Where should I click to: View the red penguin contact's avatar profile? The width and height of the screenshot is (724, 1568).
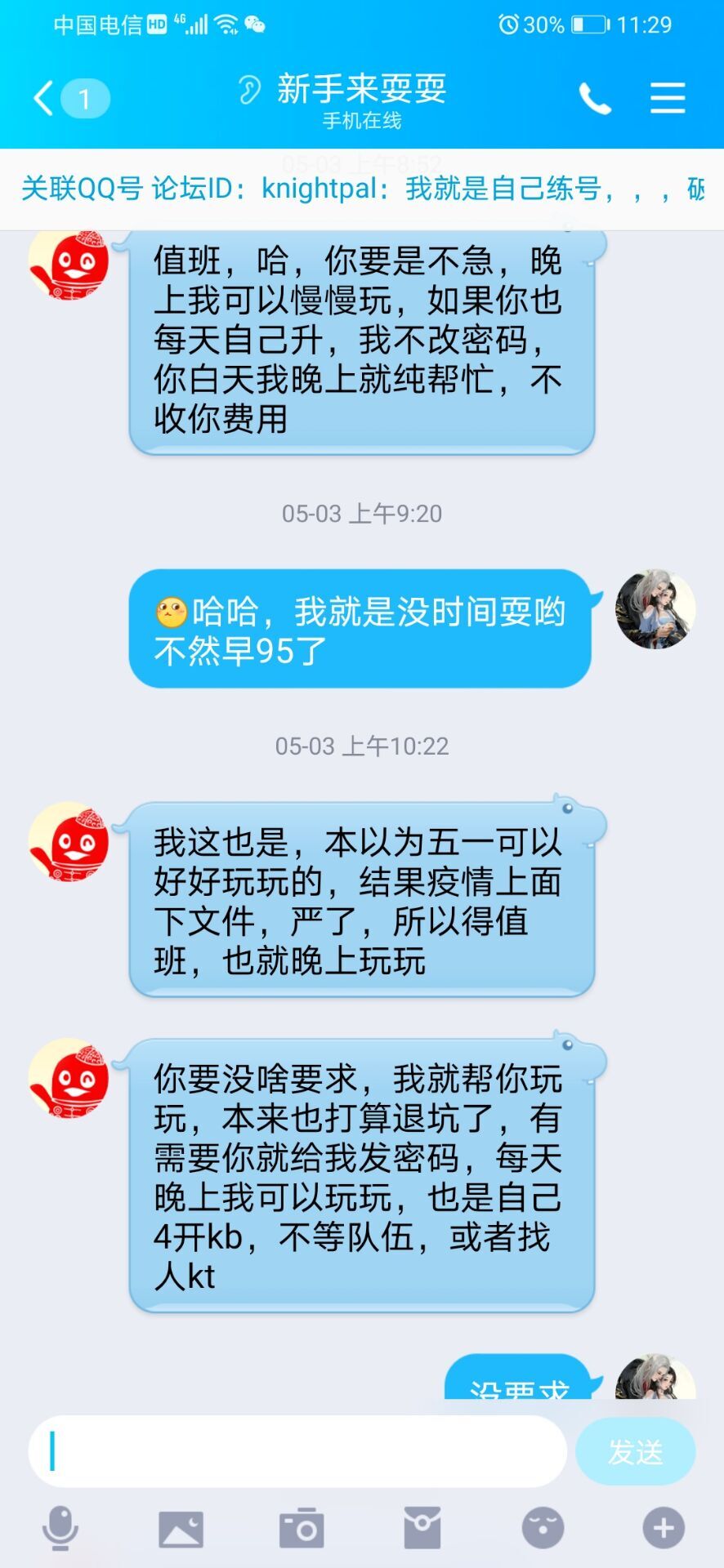coord(69,841)
